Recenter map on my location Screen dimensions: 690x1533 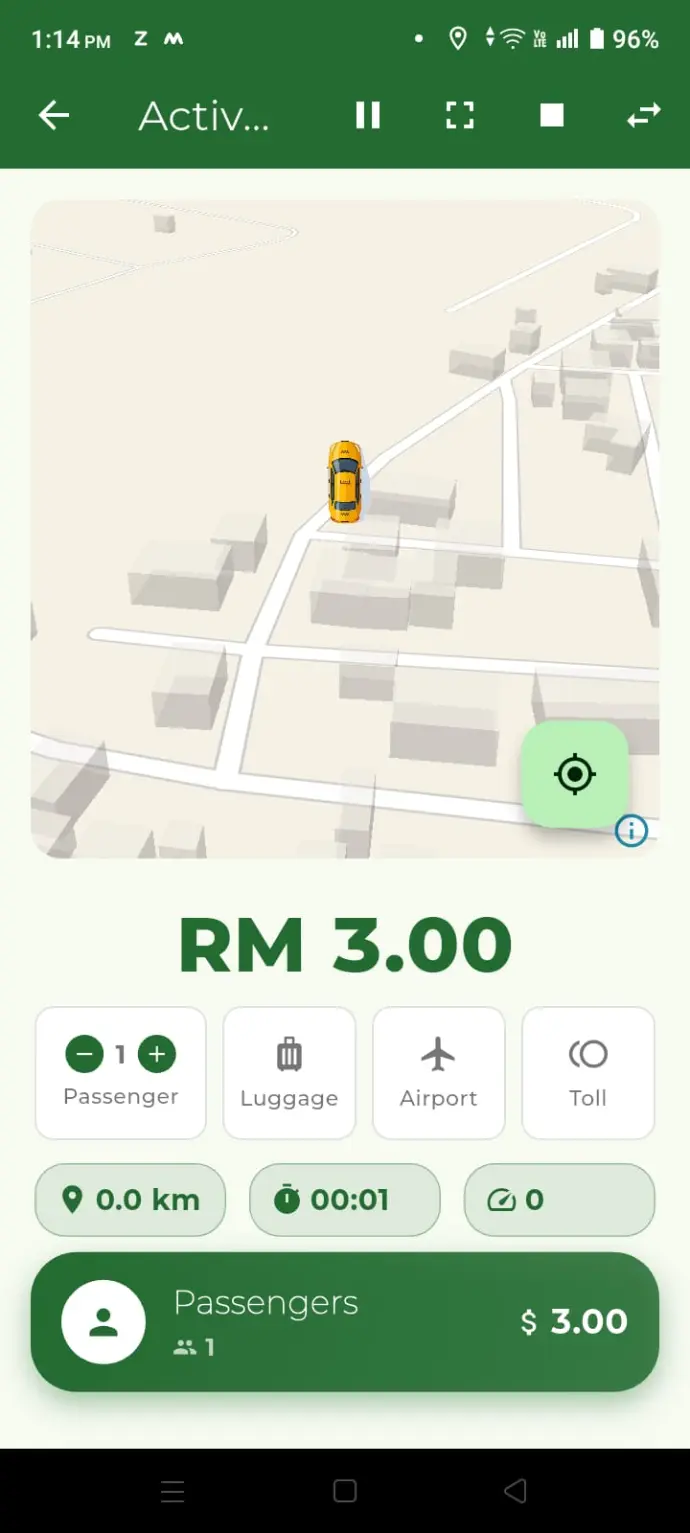pyautogui.click(x=575, y=774)
